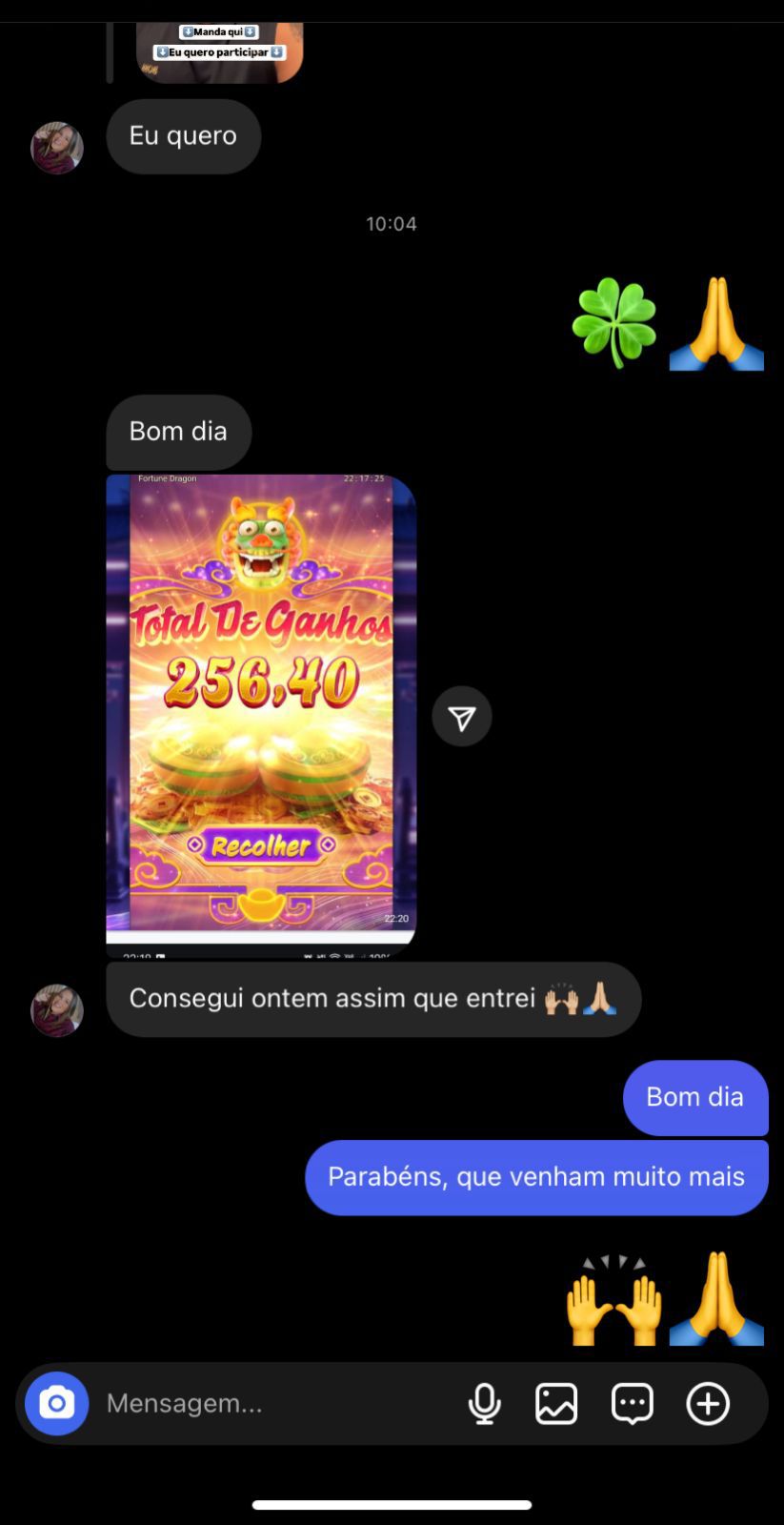
Task: Forward the Fortune Dragon image
Action: pyautogui.click(x=462, y=717)
